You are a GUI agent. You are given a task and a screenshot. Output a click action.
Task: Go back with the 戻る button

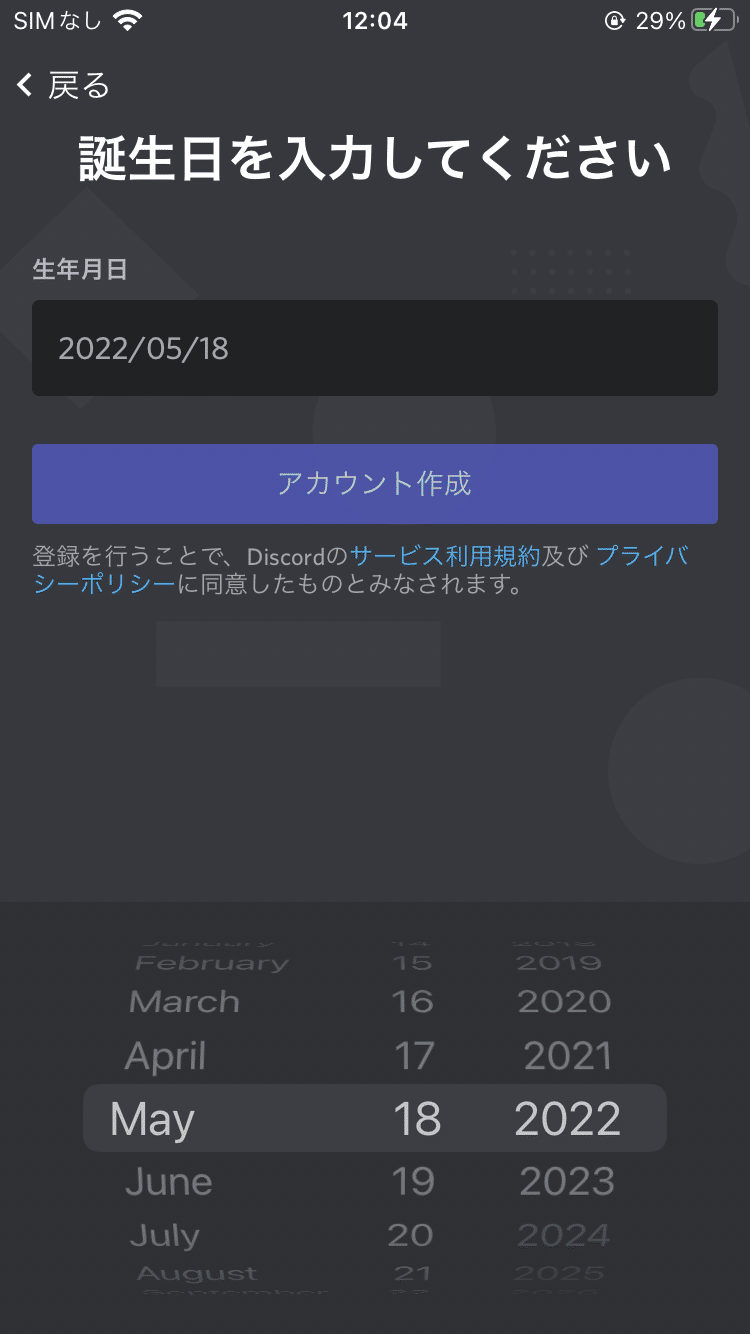tap(63, 86)
